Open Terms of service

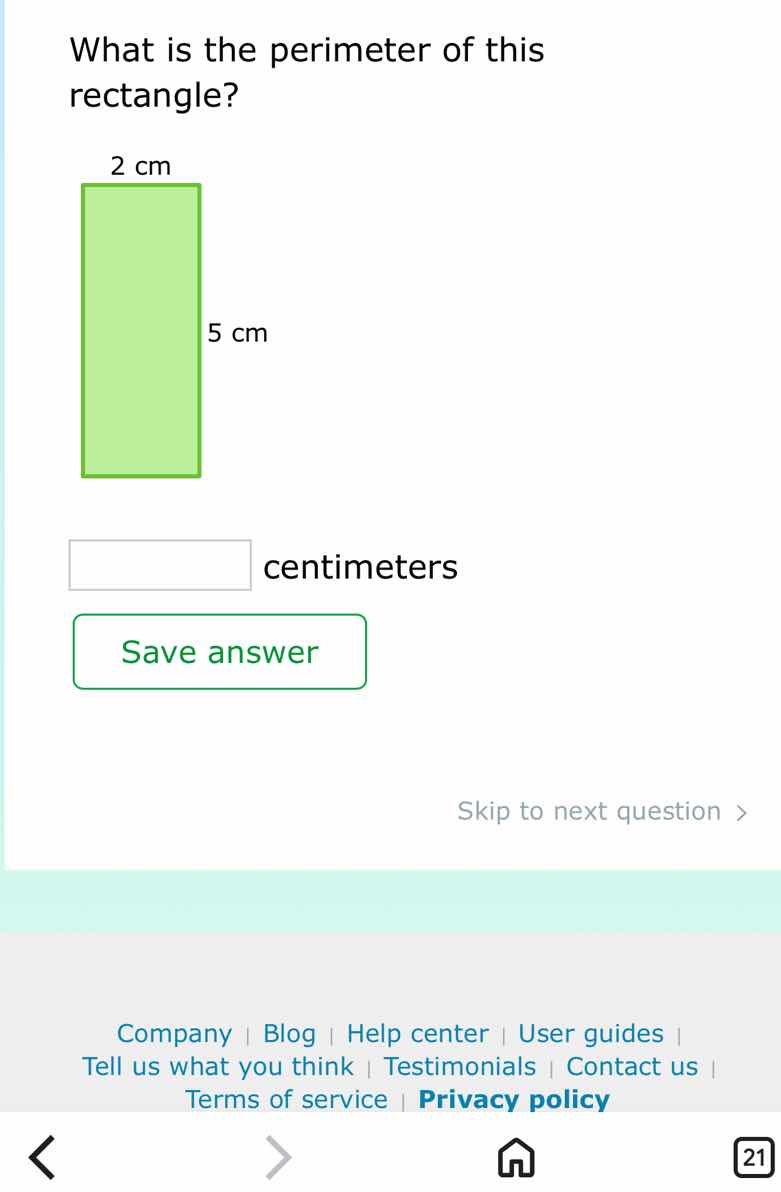(x=287, y=1099)
